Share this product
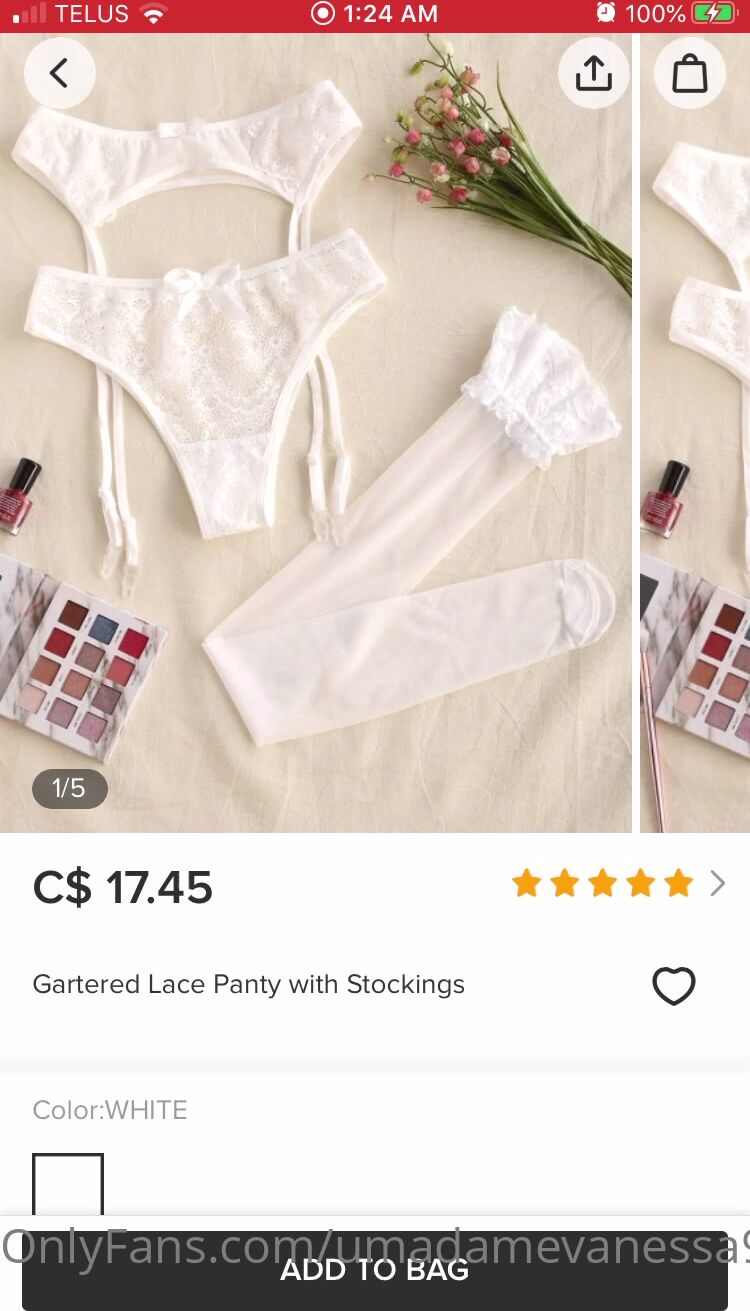The height and width of the screenshot is (1311, 750). tap(593, 73)
